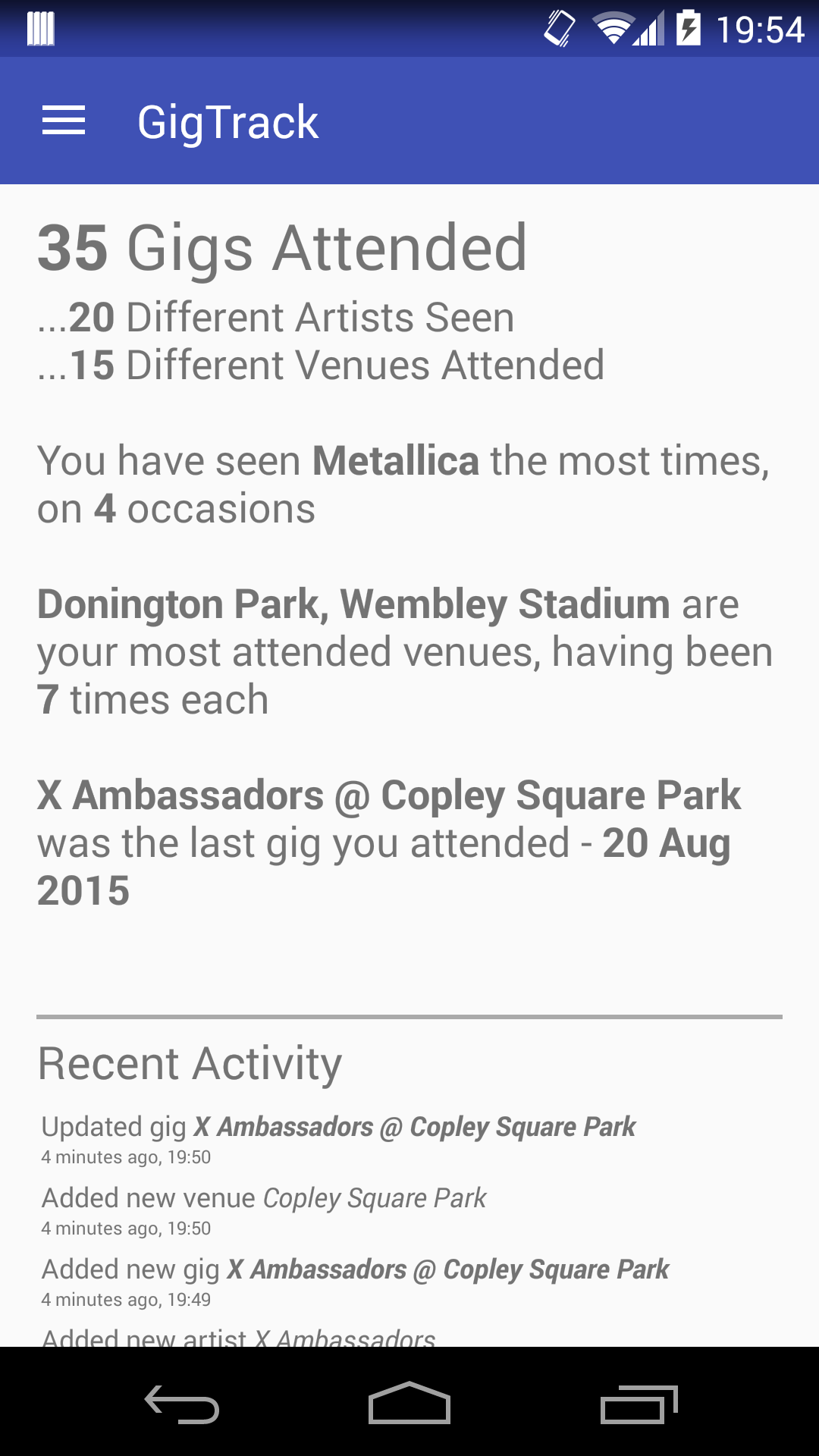Open the Updated gig X Ambassadors activity entry
This screenshot has width=819, height=1456.
click(x=409, y=1139)
